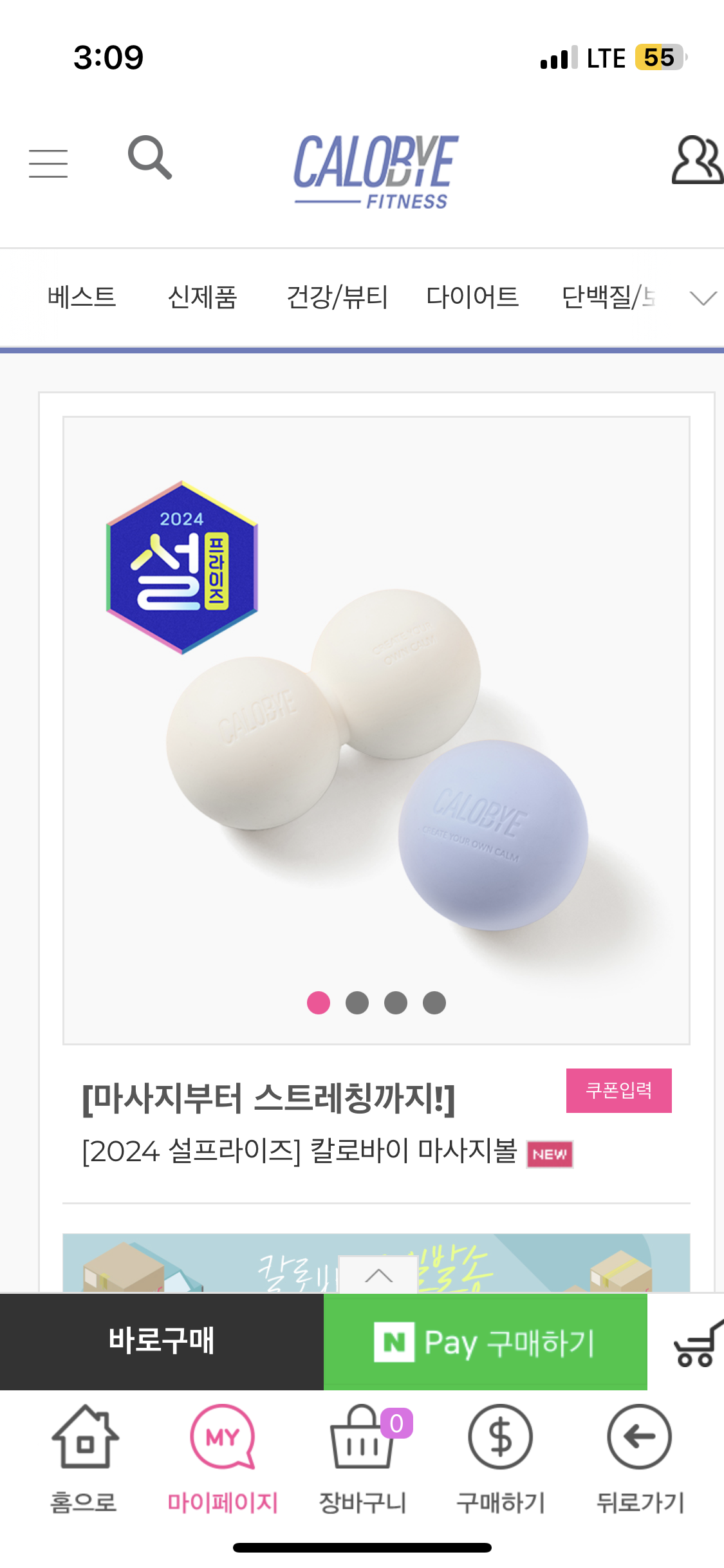Select the 다이어트 category tab

[x=472, y=297]
